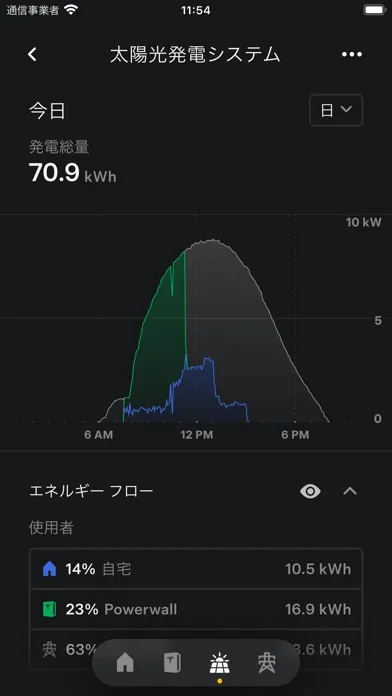Go back from the solar system screen
Viewport: 392px width, 696px height.
click(32, 55)
